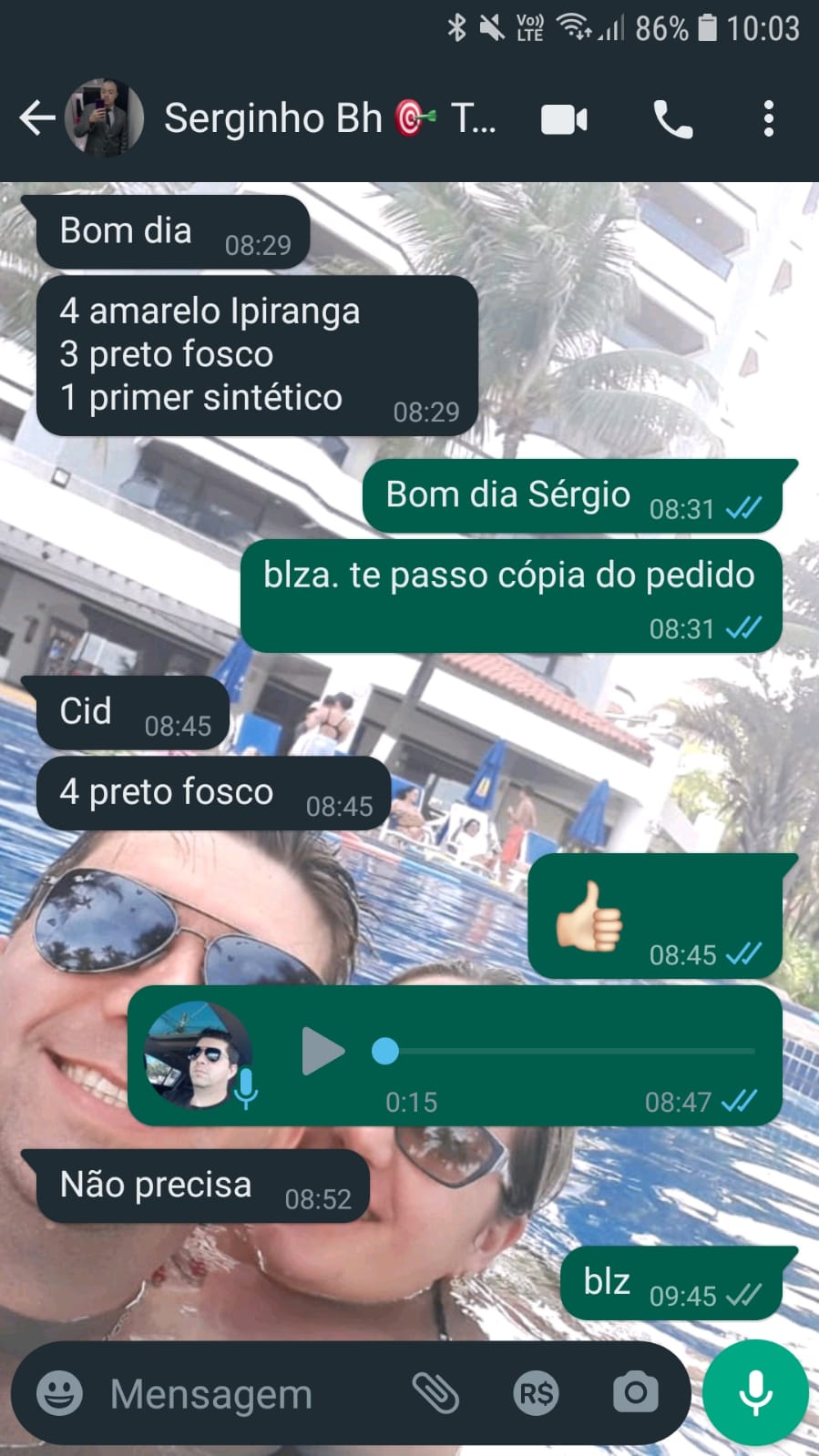Open the R$ payment option
This screenshot has height=1456, width=819.
536,1393
